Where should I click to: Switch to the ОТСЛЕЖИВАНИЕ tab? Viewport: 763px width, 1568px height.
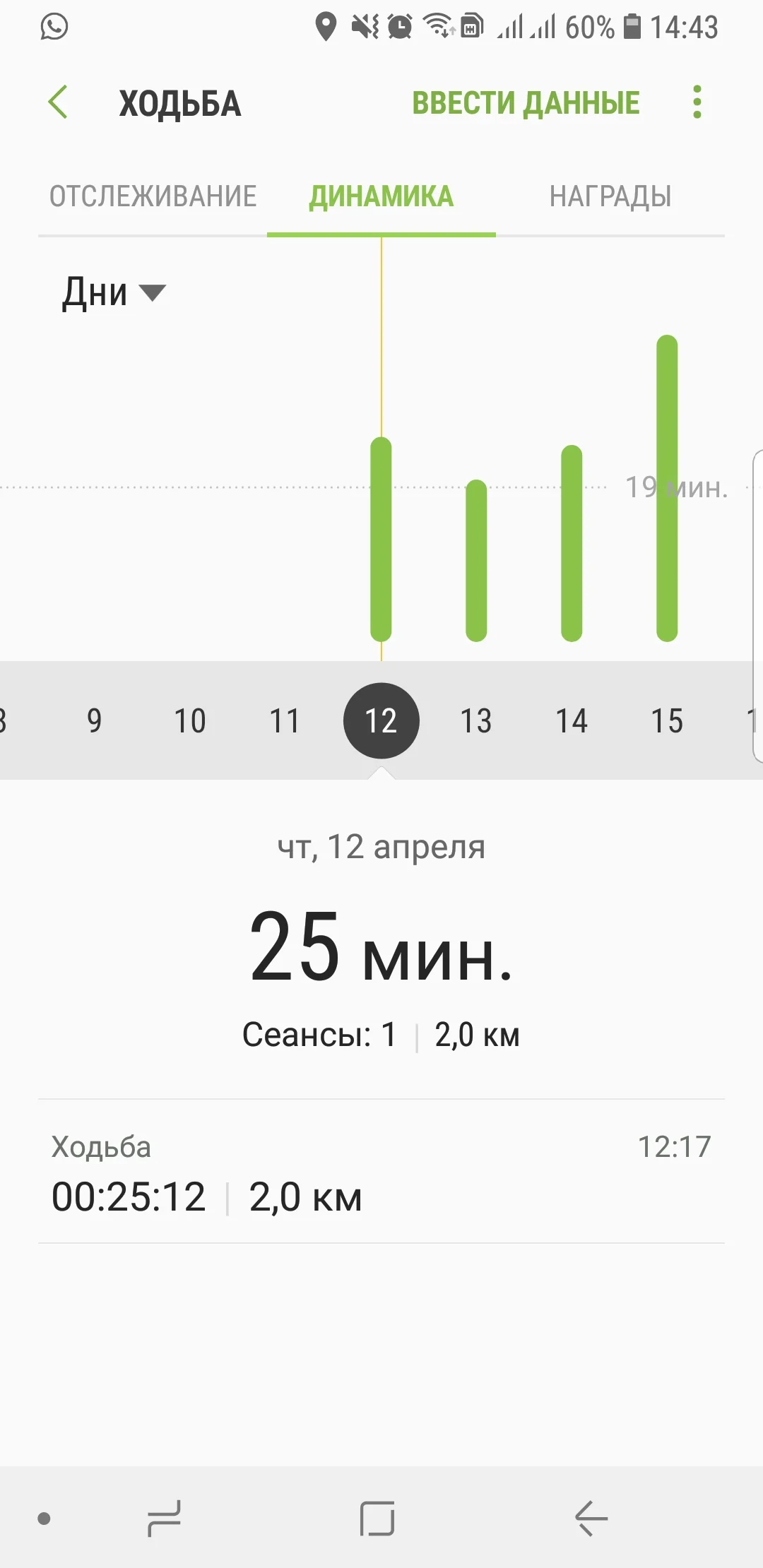point(153,196)
